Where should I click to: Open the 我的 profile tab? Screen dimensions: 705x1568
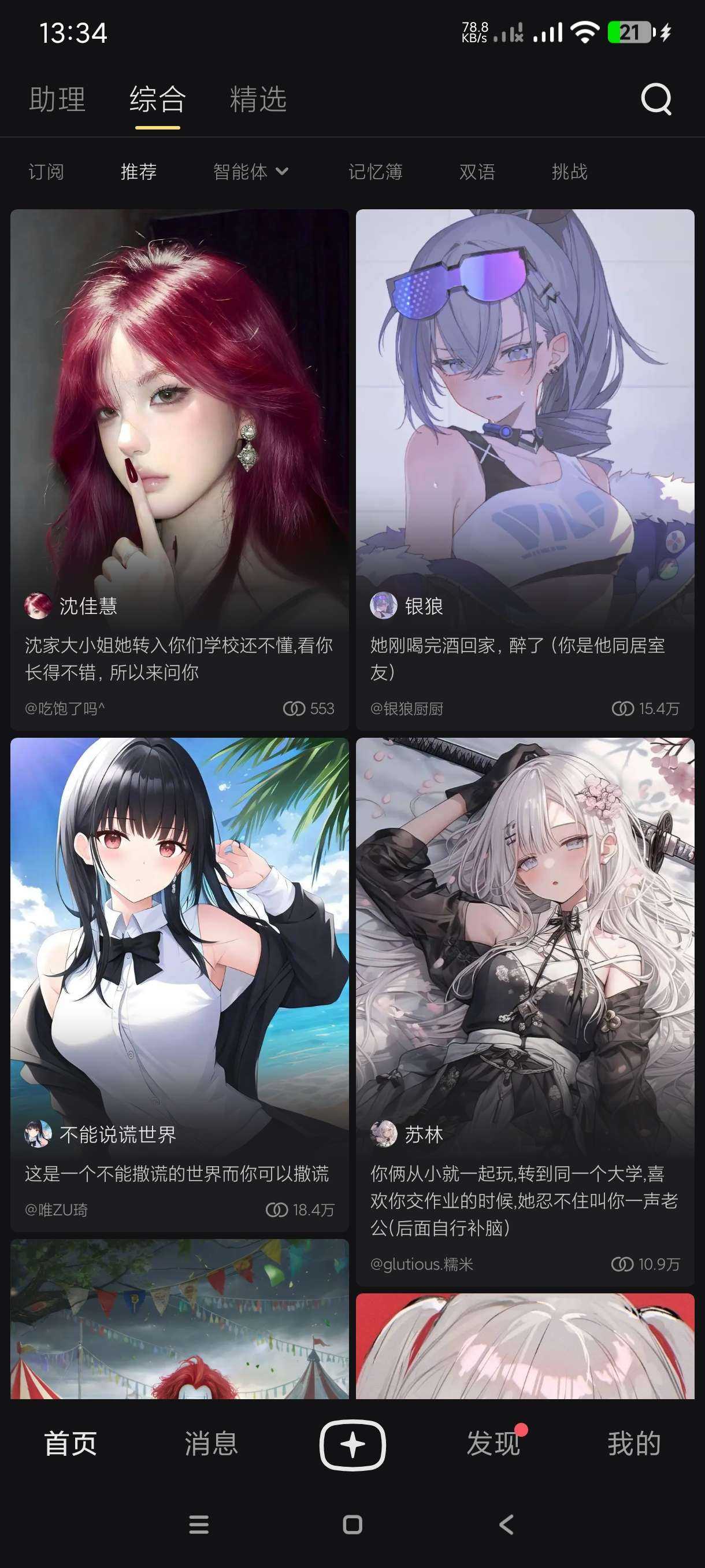(634, 1444)
